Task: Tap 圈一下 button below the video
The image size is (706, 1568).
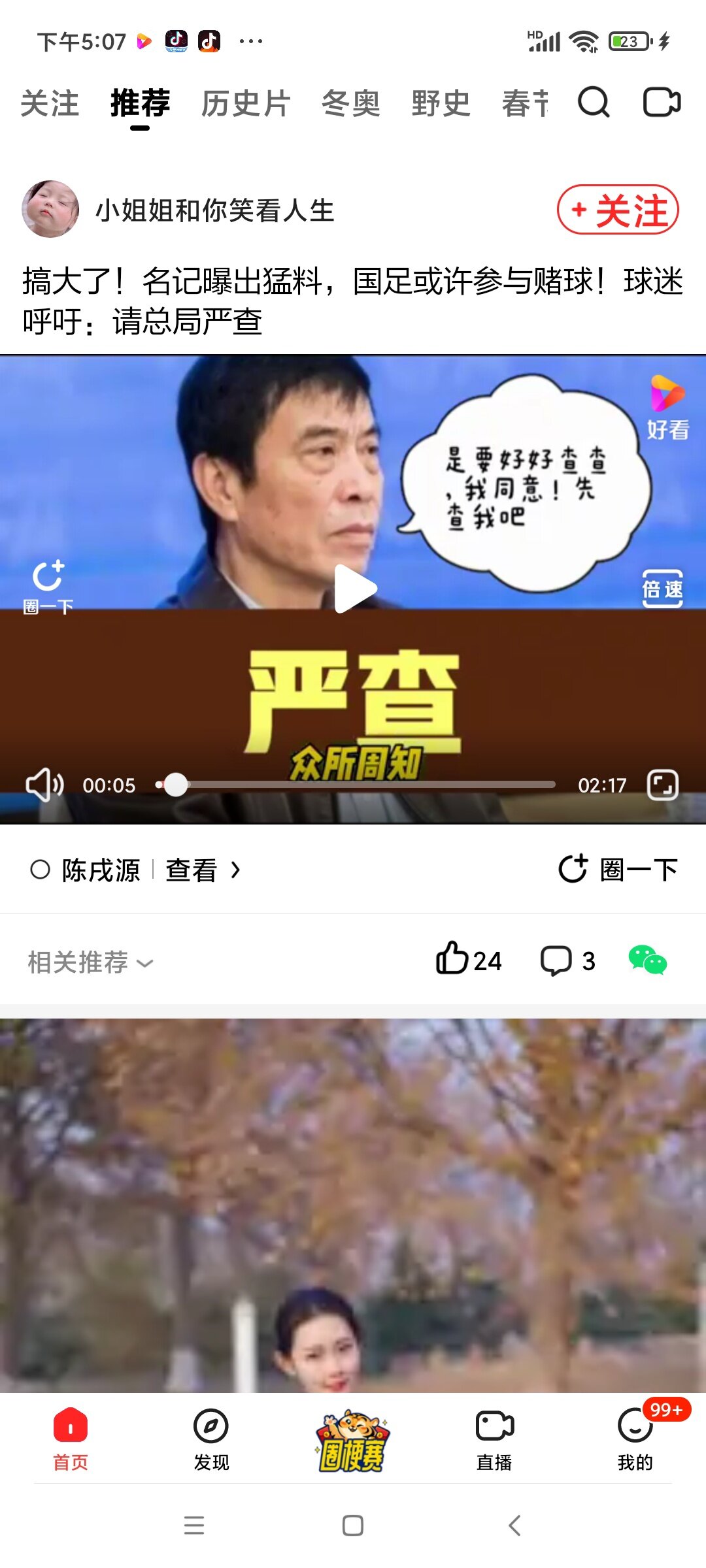Action: coord(618,870)
